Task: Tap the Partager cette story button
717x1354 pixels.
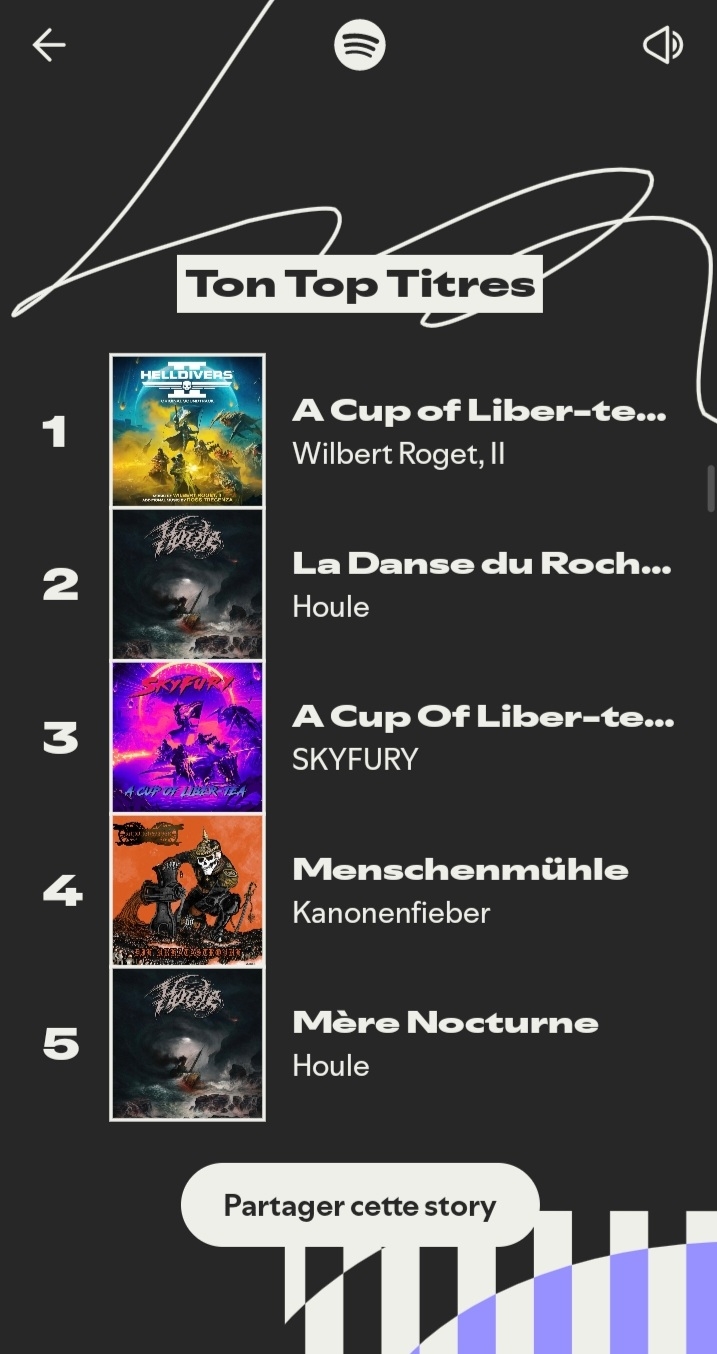Action: click(360, 1205)
